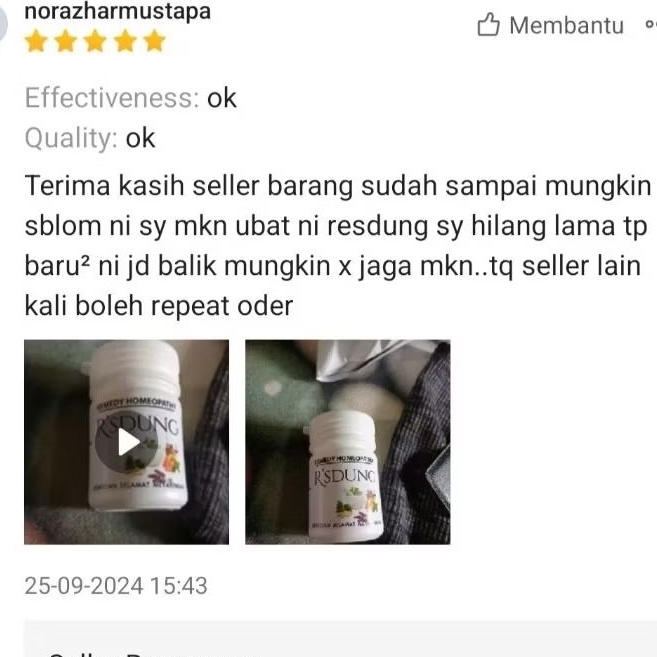The image size is (657, 657).
Task: View reviewer norazharmustapa's profile
Action: coord(117,11)
